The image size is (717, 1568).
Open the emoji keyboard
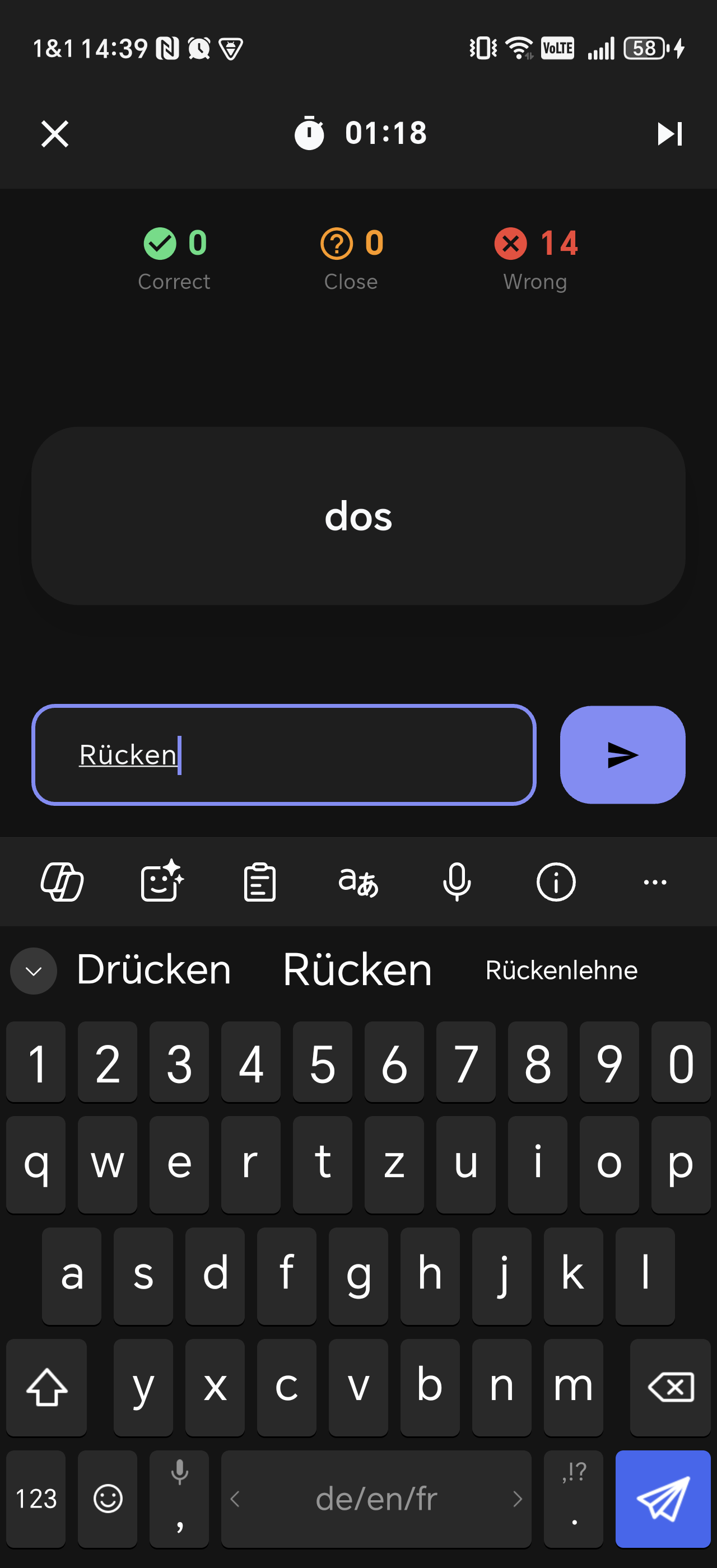pos(108,1499)
